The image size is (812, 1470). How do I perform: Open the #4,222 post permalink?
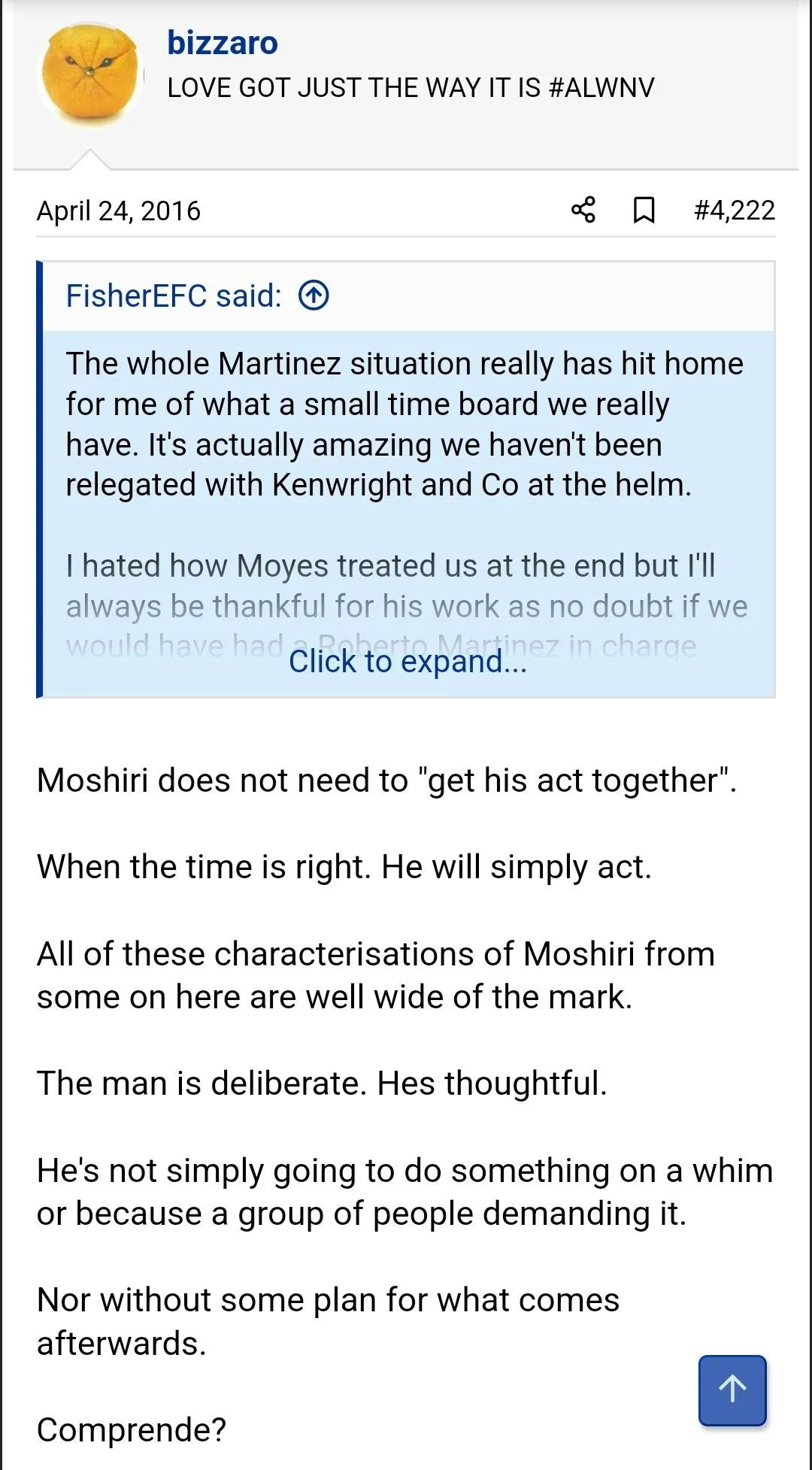tap(734, 210)
